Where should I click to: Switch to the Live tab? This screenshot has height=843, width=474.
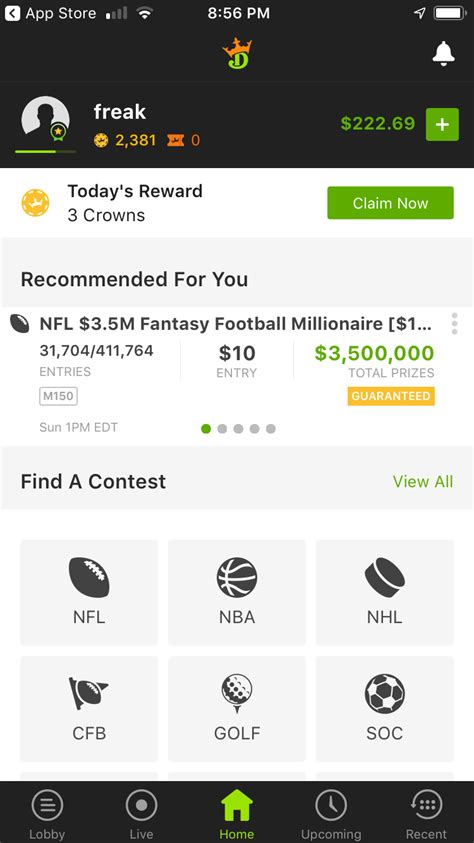[141, 814]
